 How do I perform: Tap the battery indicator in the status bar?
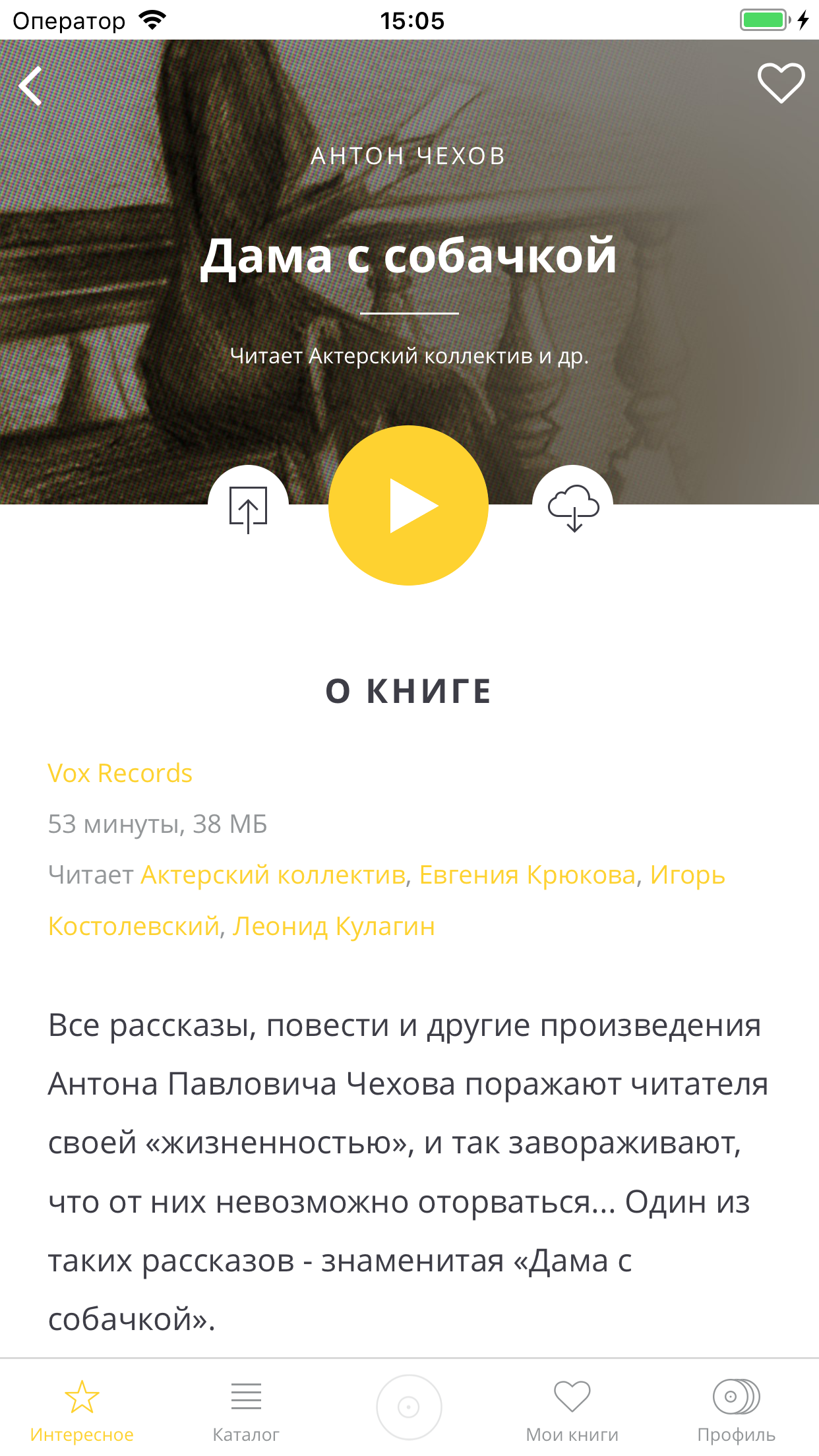(763, 19)
